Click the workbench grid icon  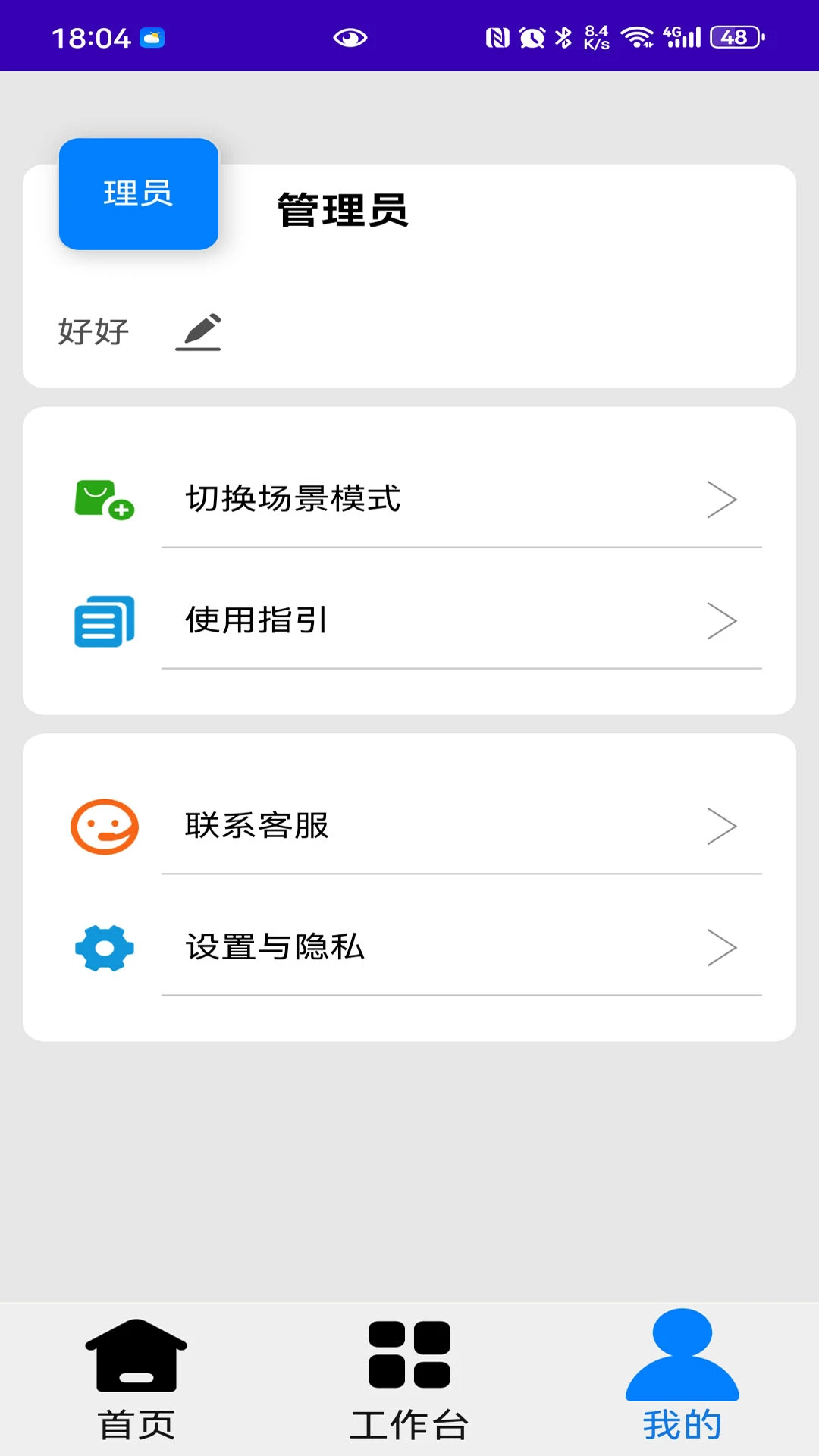[409, 1365]
